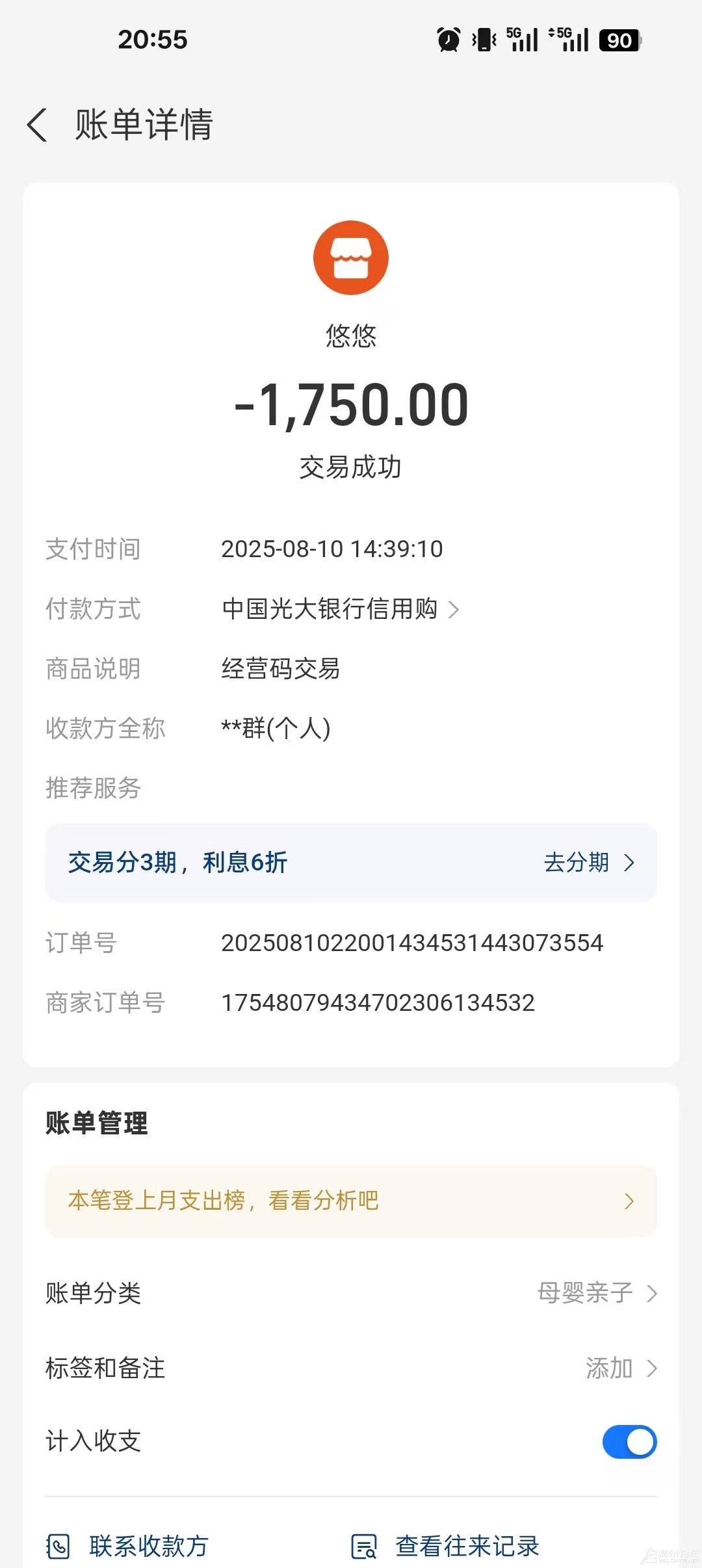Image resolution: width=702 pixels, height=1568 pixels.
Task: Toggle off 计入收支 switch
Action: pyautogui.click(x=629, y=1442)
